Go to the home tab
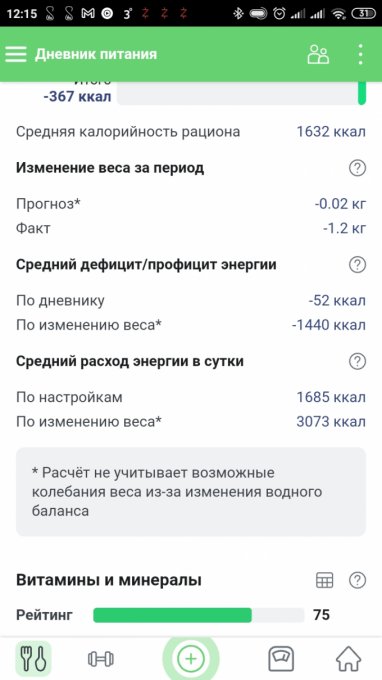The height and width of the screenshot is (680, 382). 349,659
